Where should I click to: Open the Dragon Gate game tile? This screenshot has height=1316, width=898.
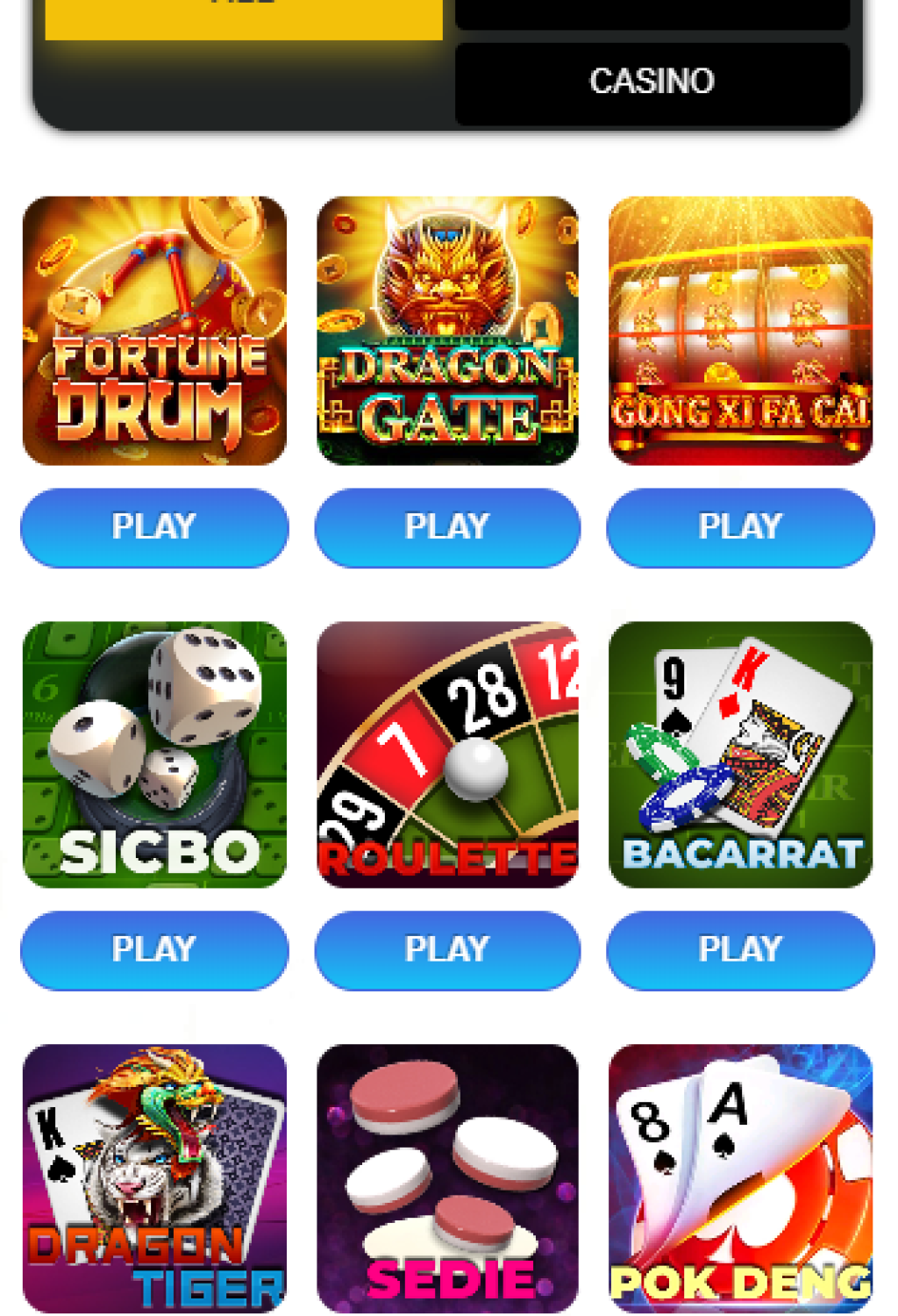(x=447, y=330)
